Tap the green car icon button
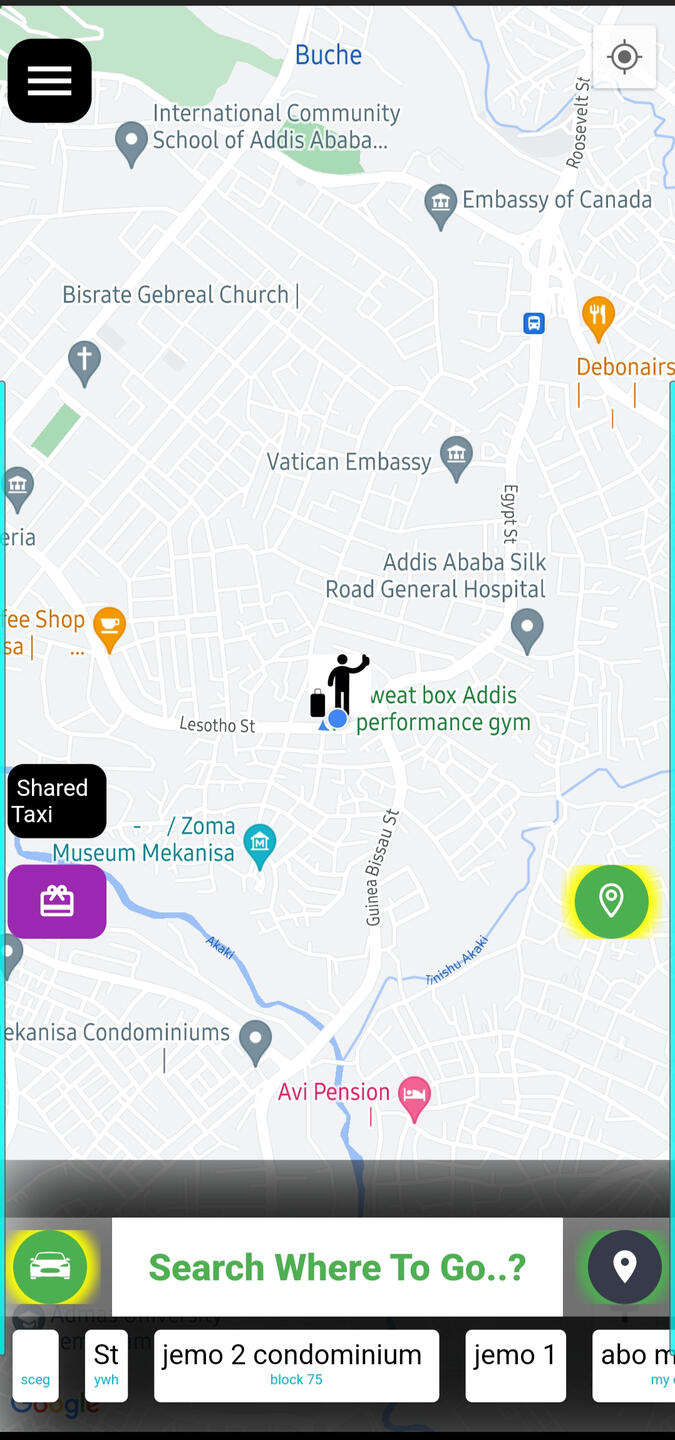Viewport: 675px width, 1440px height. coord(50,1267)
